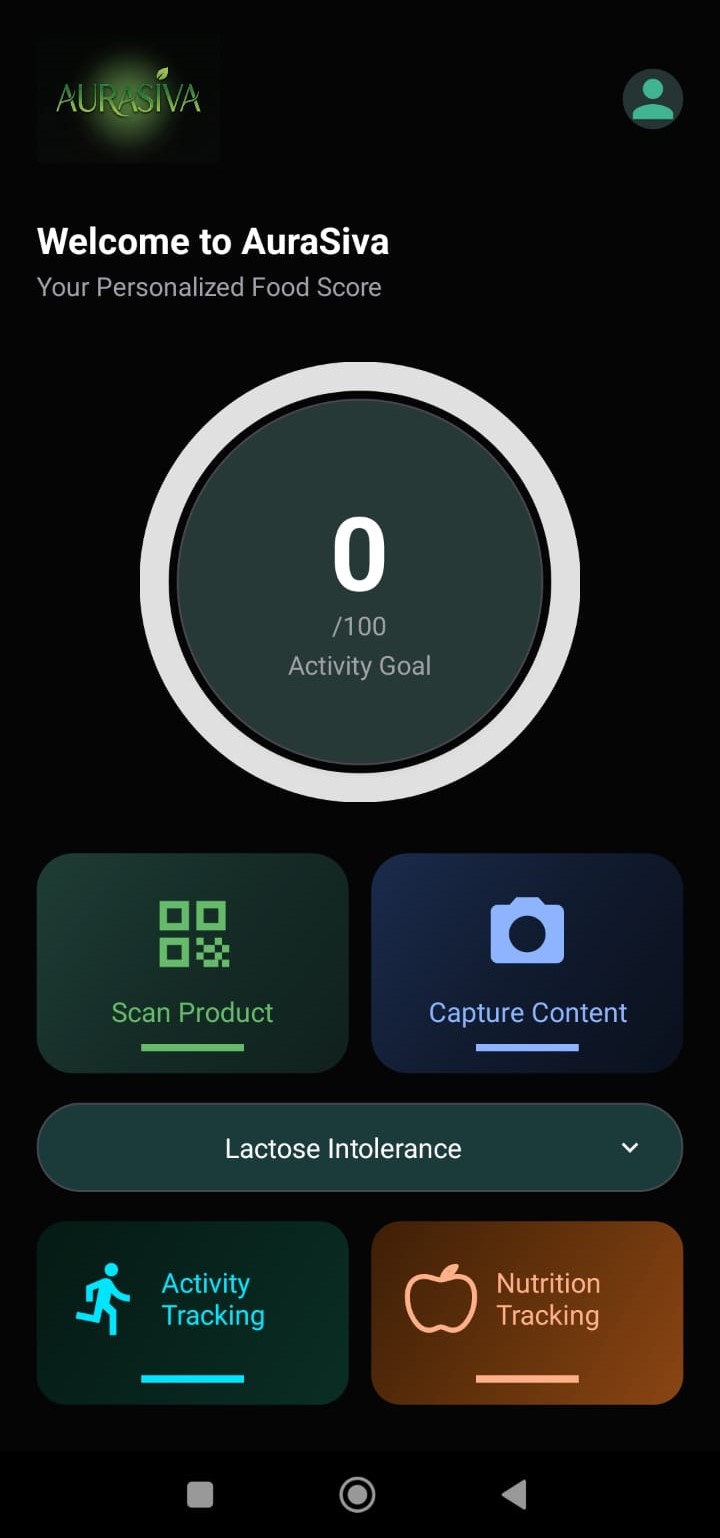Open the profile avatar icon
720x1538 pixels.
coord(652,98)
